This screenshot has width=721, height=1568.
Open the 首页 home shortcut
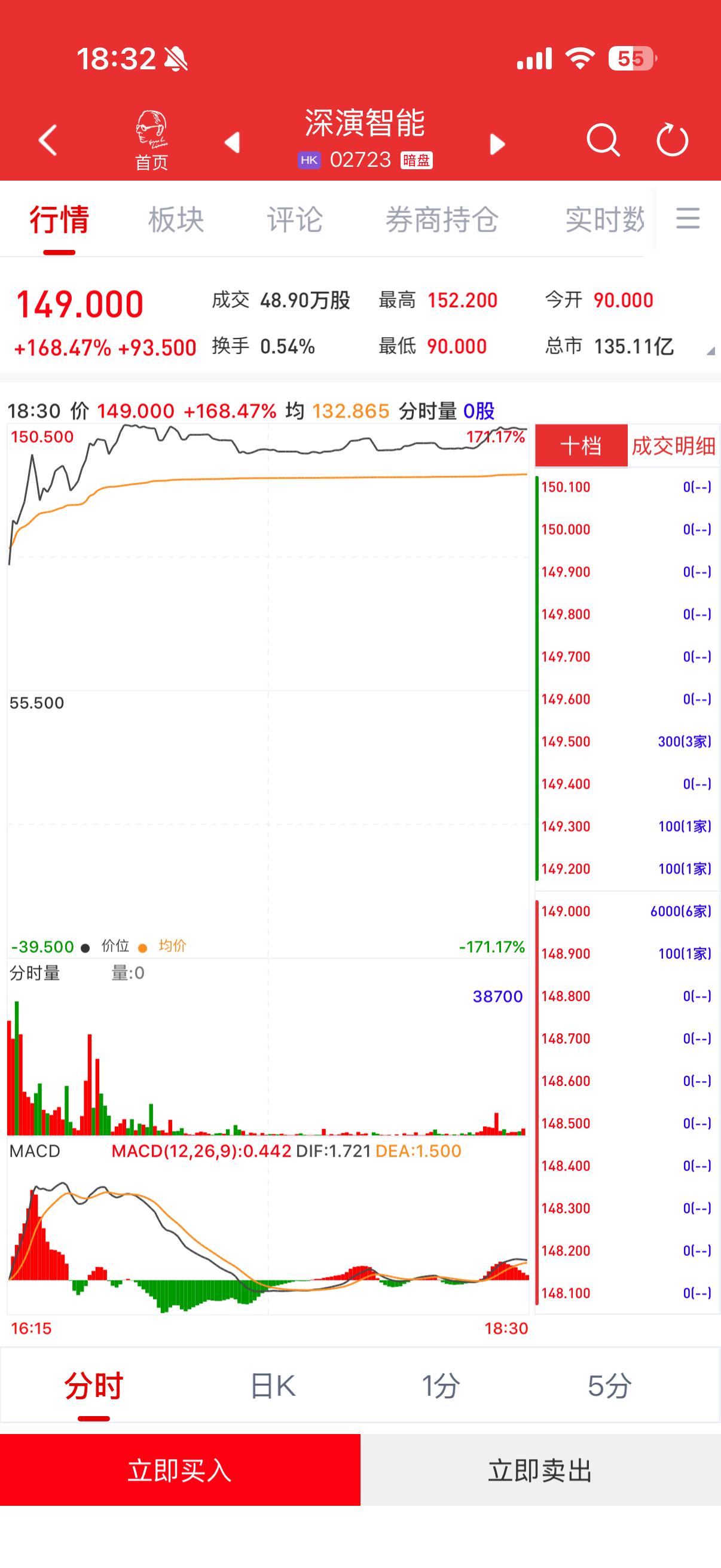tap(151, 141)
